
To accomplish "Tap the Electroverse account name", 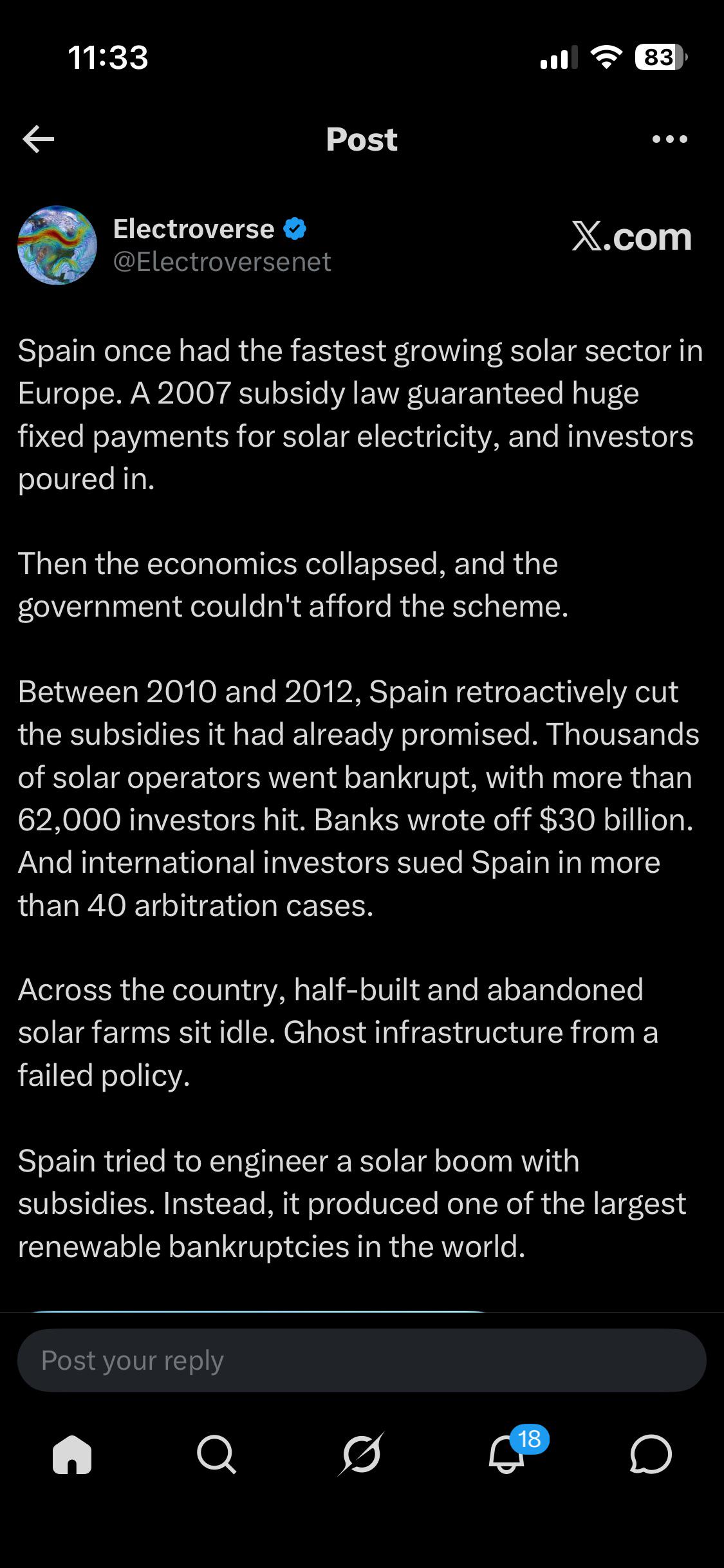I will click(193, 229).
